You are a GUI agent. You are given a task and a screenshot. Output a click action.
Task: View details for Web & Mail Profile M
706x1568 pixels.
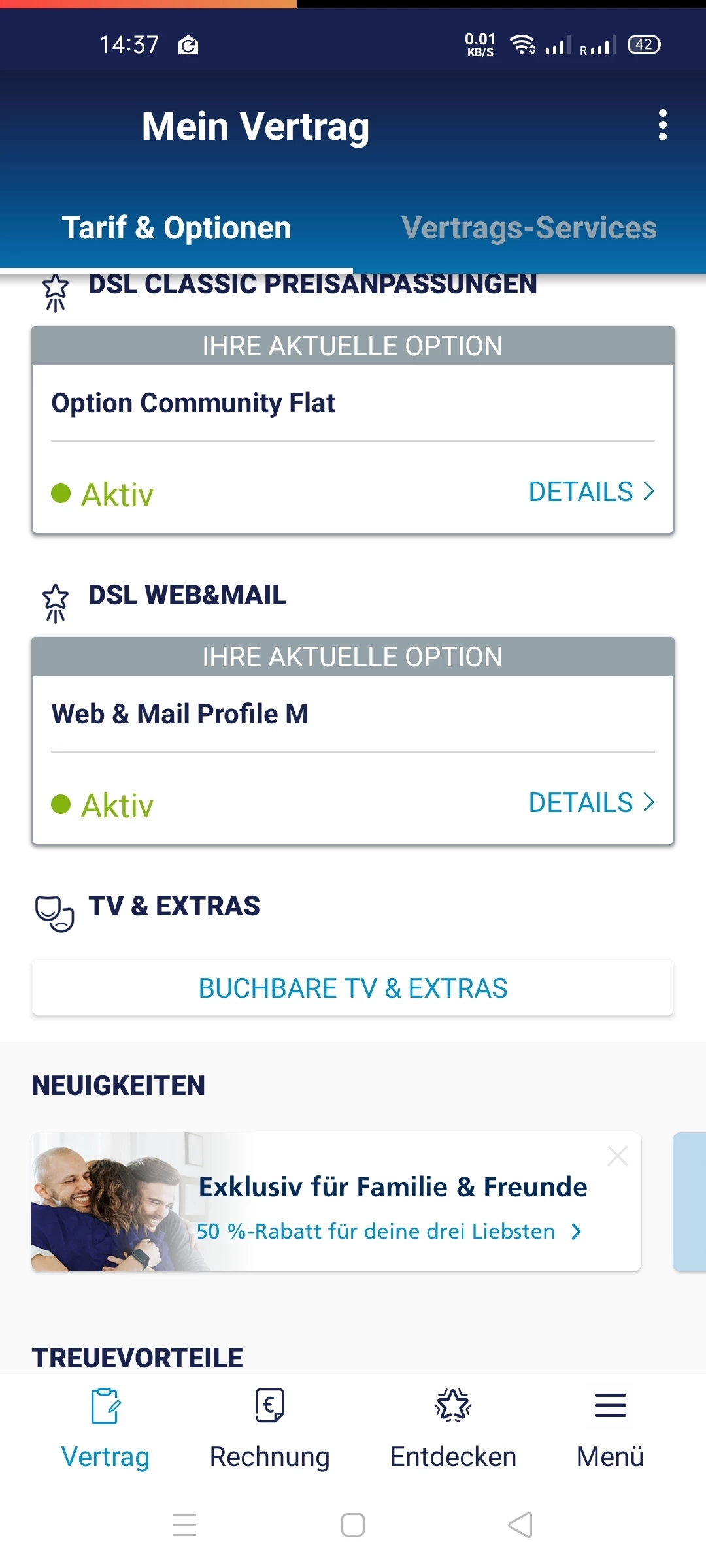[x=591, y=803]
